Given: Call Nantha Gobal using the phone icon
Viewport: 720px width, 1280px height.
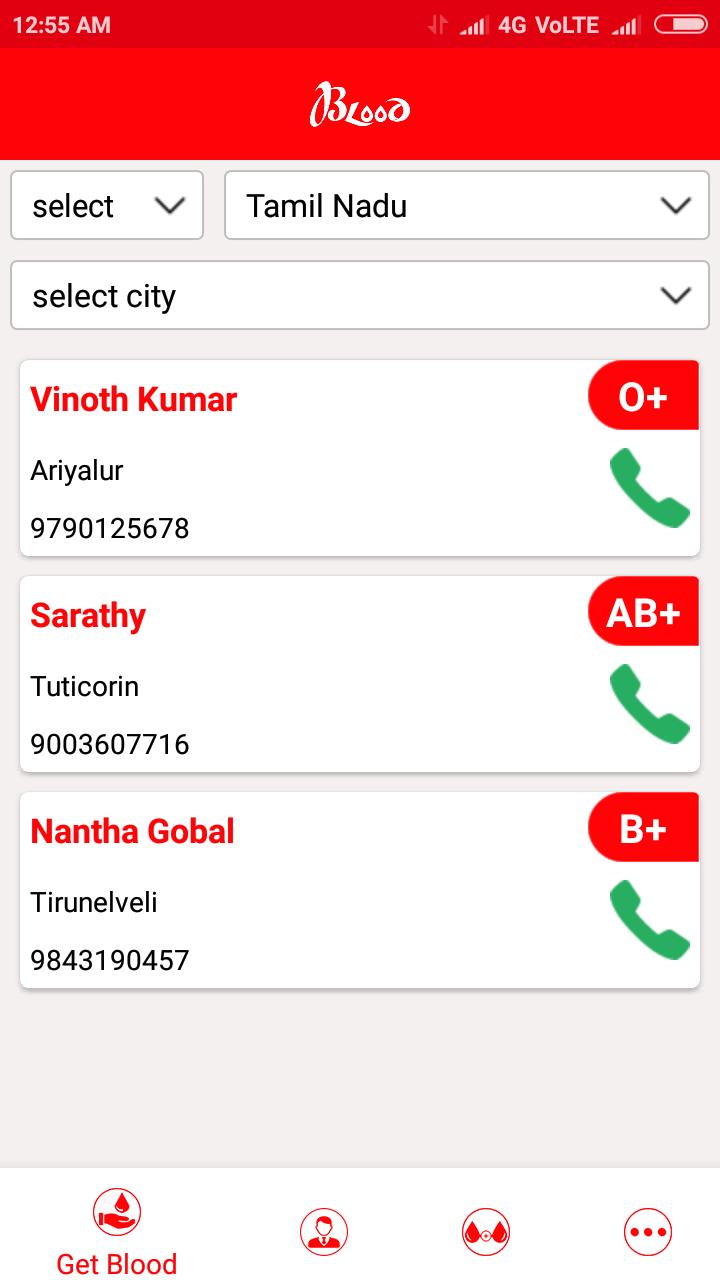Looking at the screenshot, I should 650,920.
